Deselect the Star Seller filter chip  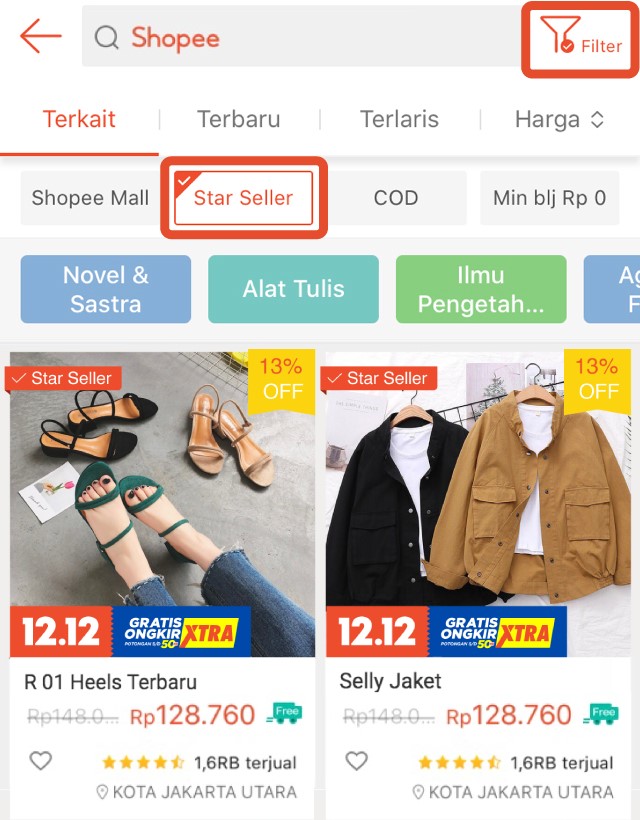coord(244,198)
